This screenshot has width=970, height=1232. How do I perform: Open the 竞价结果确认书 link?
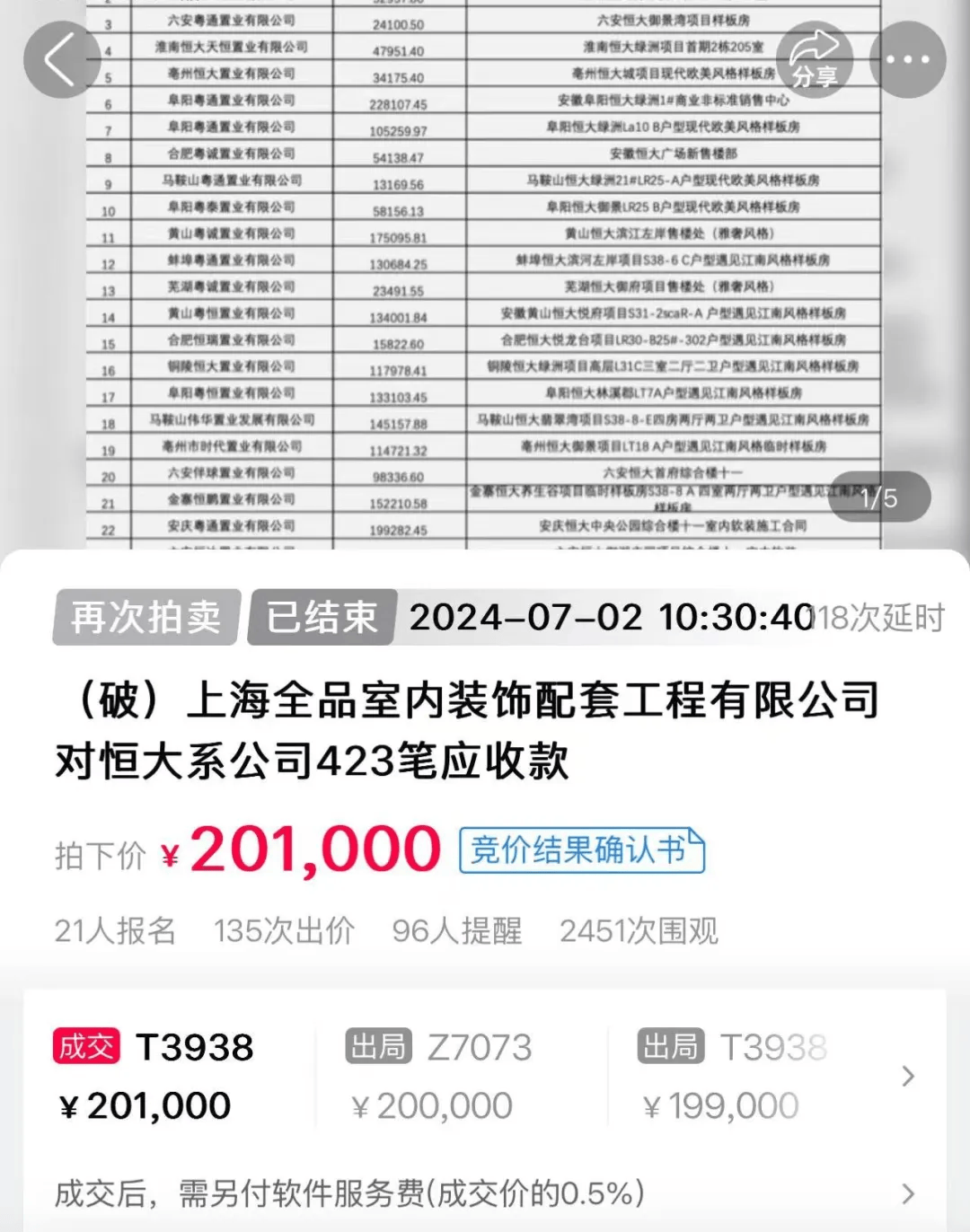point(581,850)
